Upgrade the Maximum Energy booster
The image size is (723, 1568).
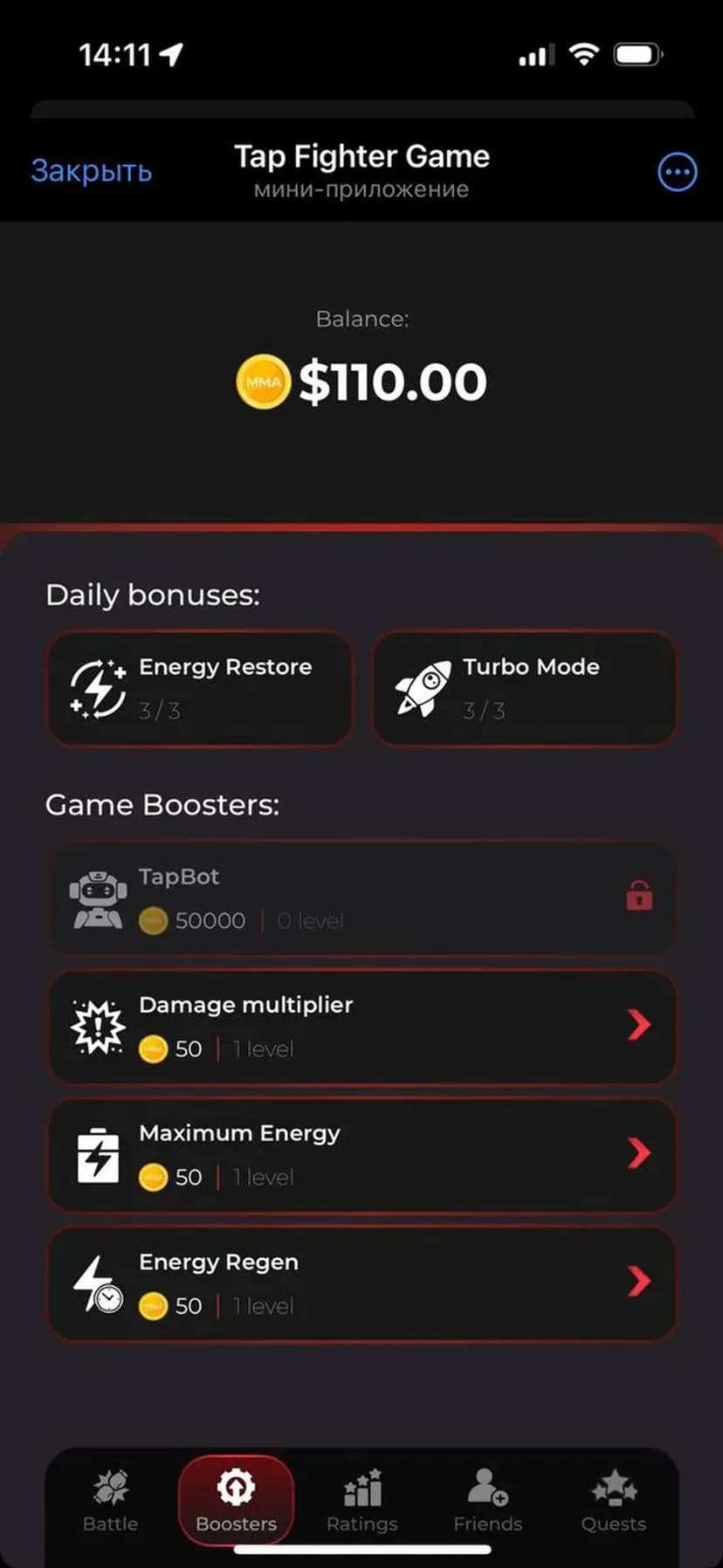pos(361,1154)
